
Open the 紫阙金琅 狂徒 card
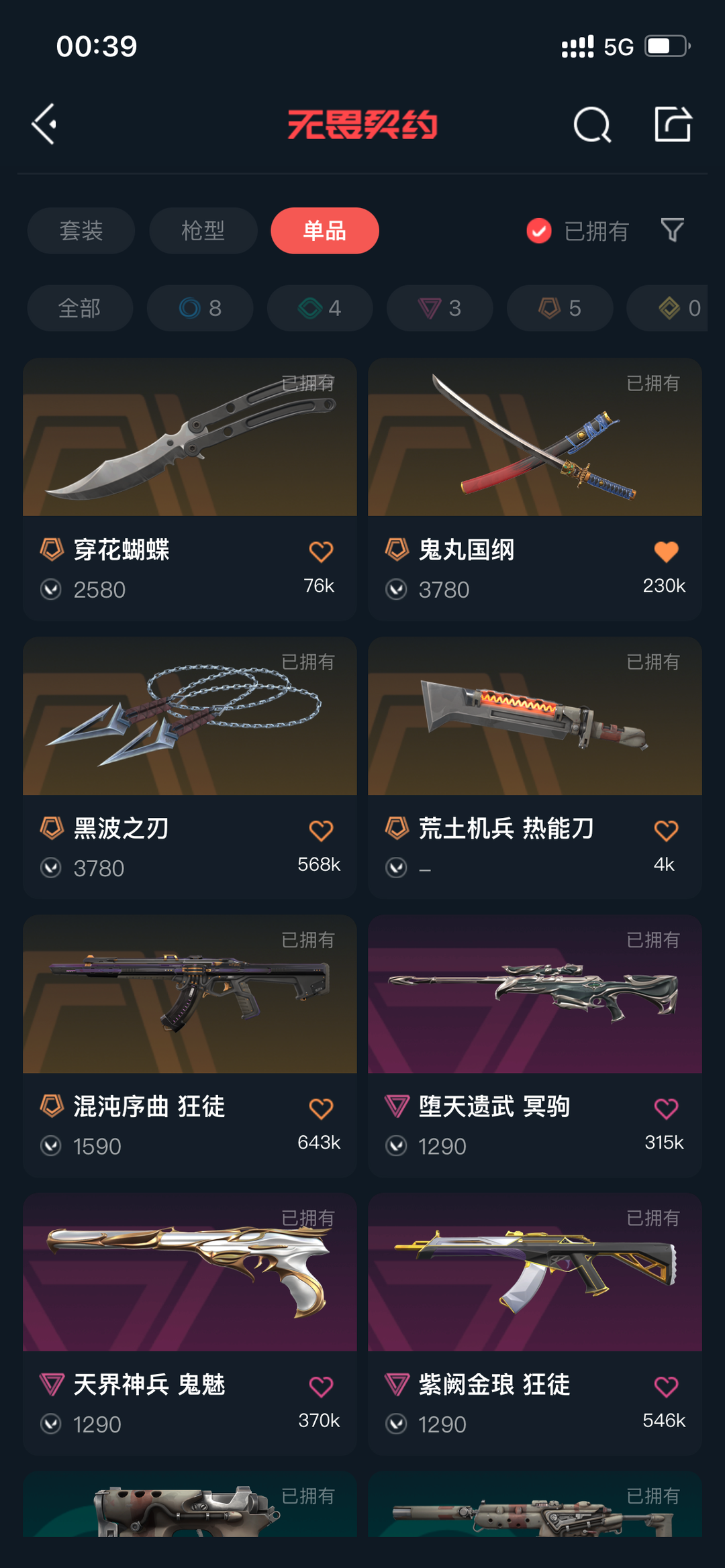[535, 1323]
